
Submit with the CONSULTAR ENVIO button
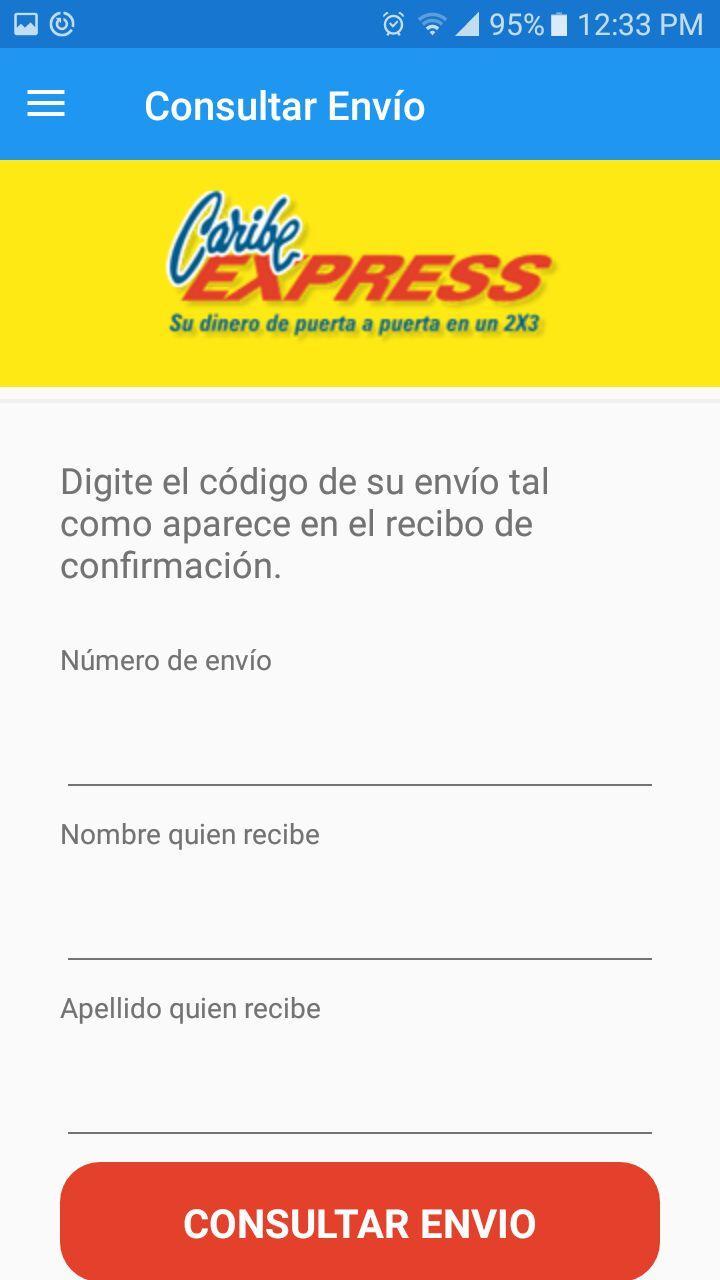[x=360, y=1222]
